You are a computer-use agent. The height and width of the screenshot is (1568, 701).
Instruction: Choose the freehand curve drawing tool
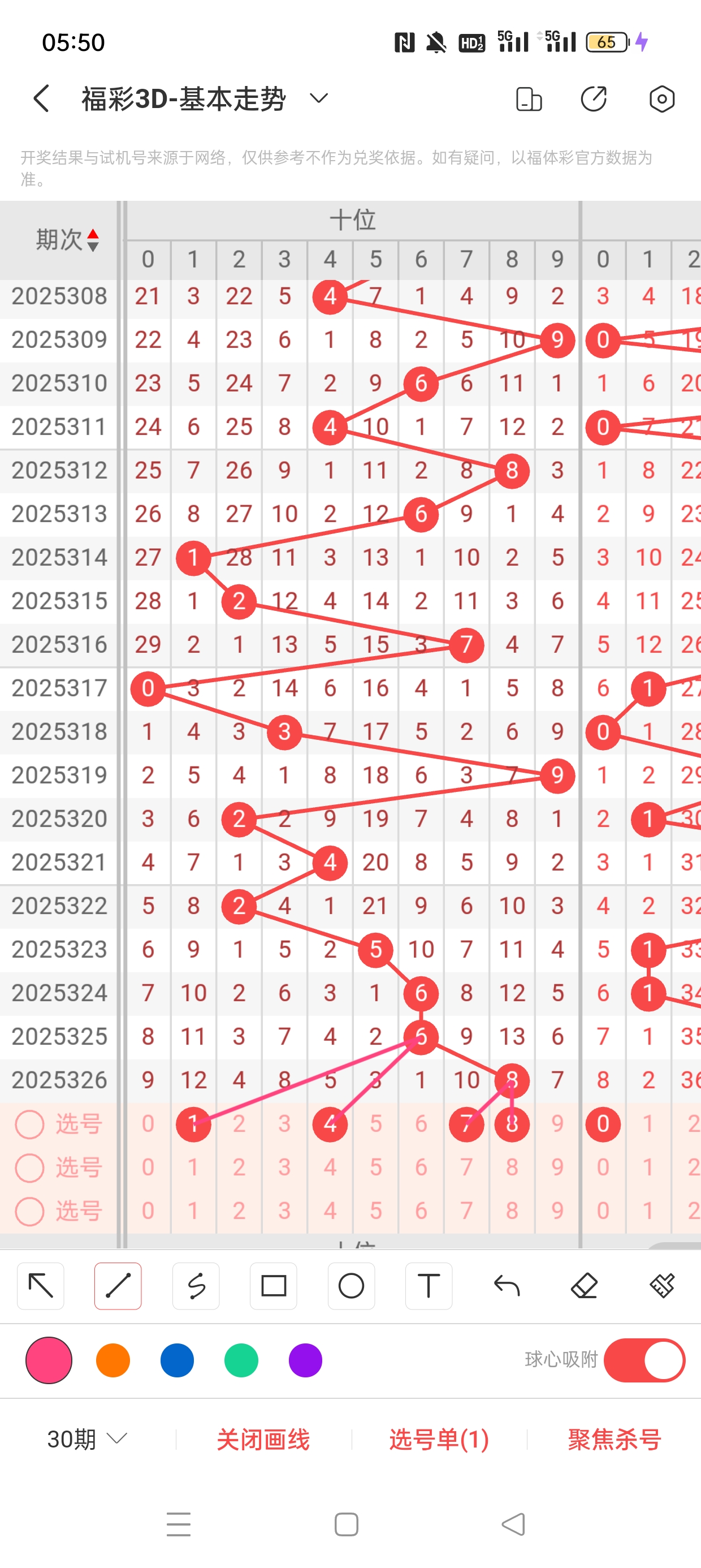[x=196, y=1286]
